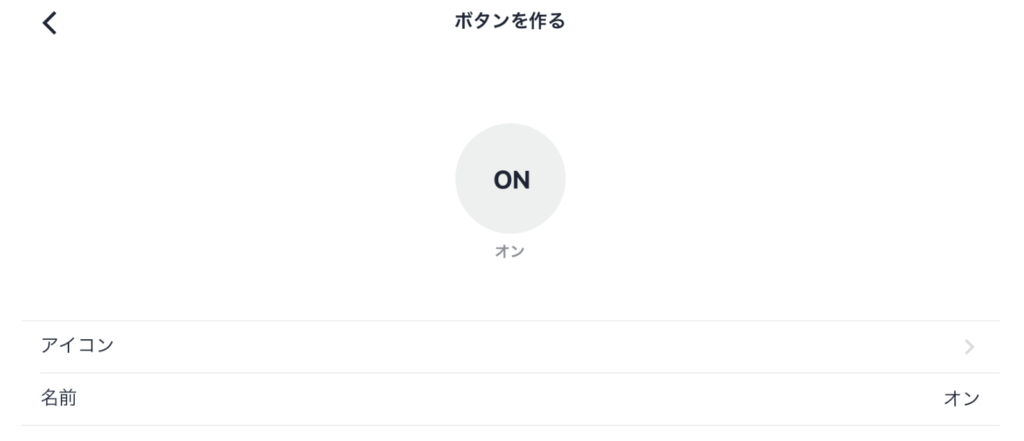Edit the 名前 row showing オン
This screenshot has width=1024, height=441.
pos(510,398)
